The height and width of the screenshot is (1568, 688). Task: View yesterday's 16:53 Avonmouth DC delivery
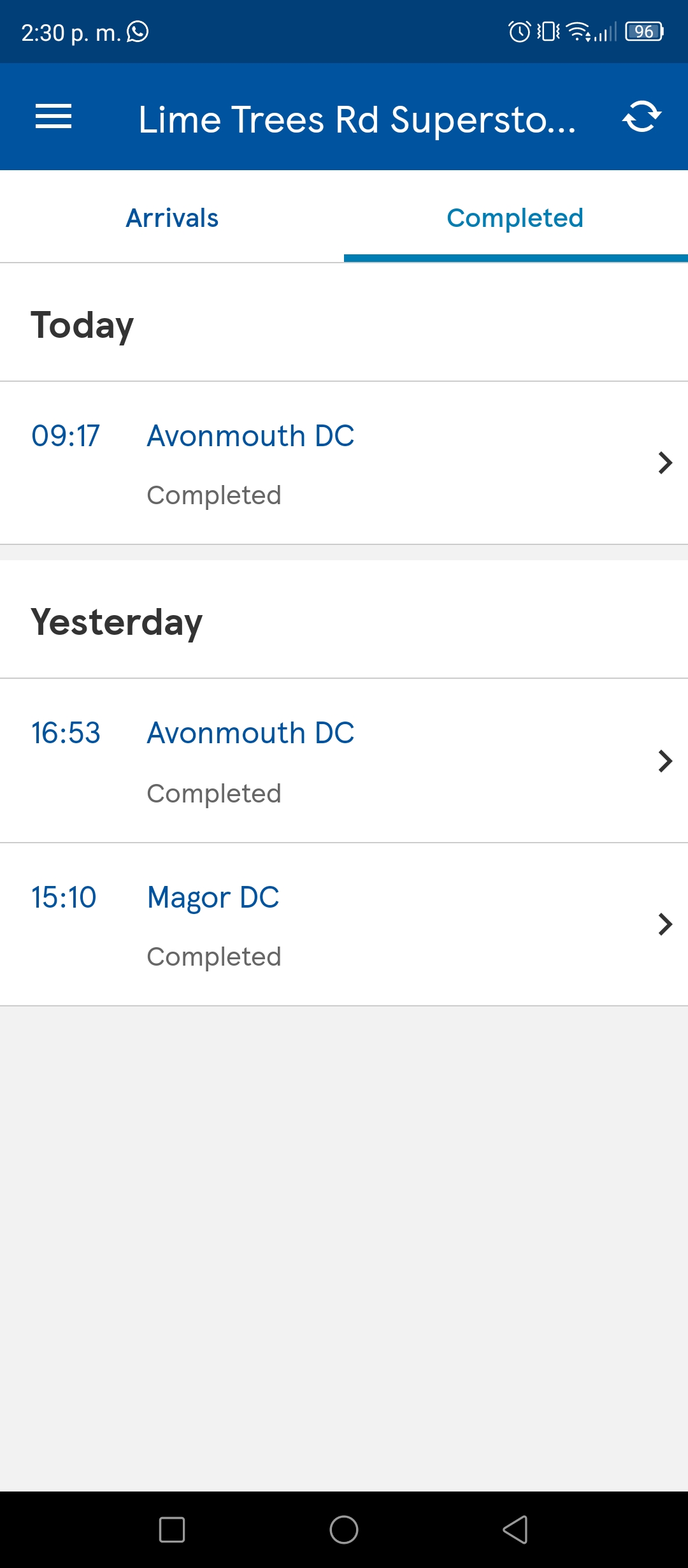[344, 761]
